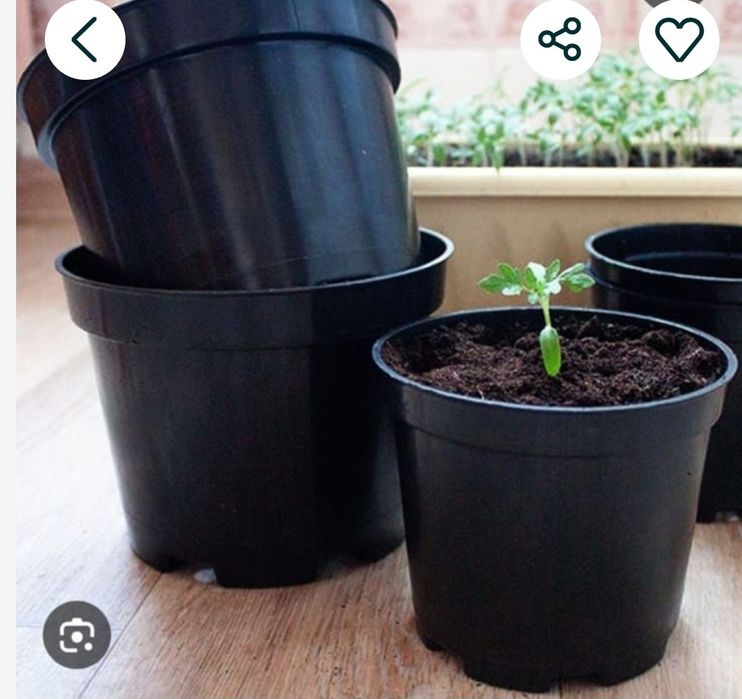Share this image

click(560, 40)
